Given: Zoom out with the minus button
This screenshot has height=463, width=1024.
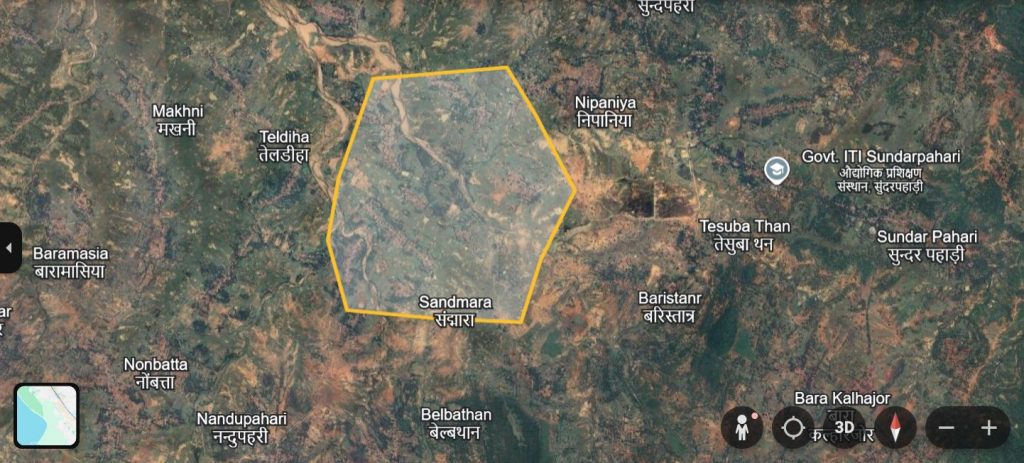Looking at the screenshot, I should point(946,428).
